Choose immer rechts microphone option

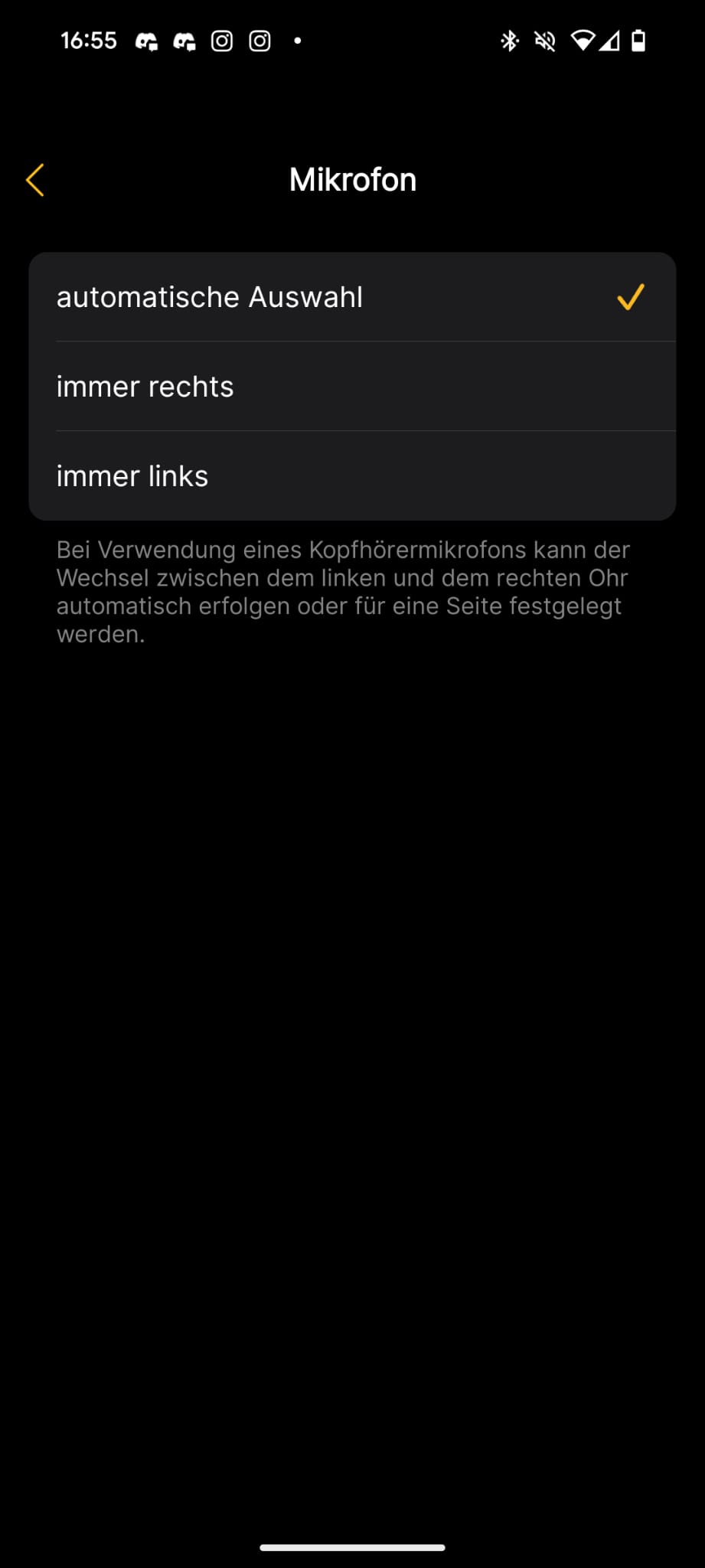tap(352, 387)
